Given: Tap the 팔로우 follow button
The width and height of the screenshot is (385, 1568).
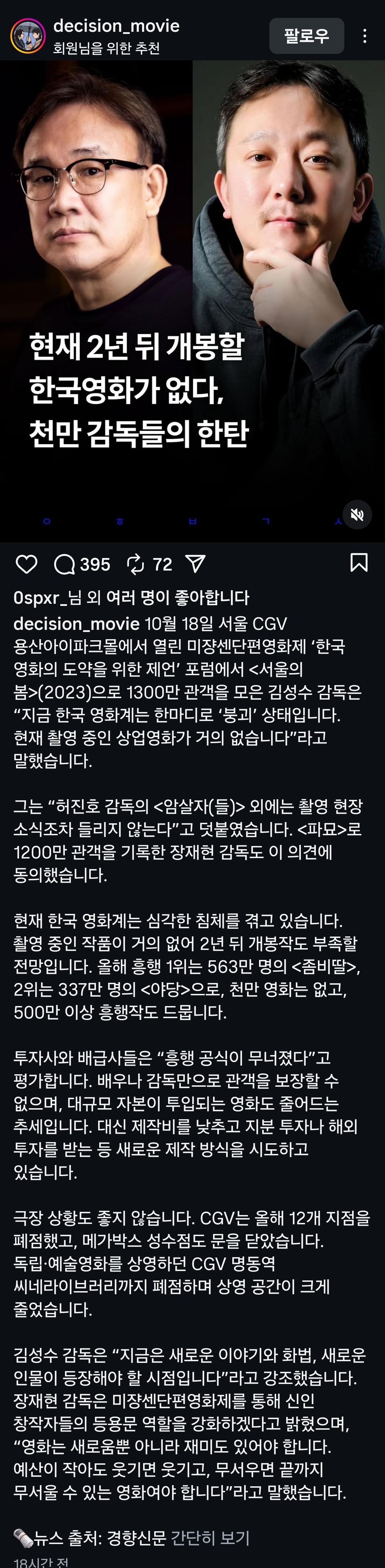Looking at the screenshot, I should point(307,36).
